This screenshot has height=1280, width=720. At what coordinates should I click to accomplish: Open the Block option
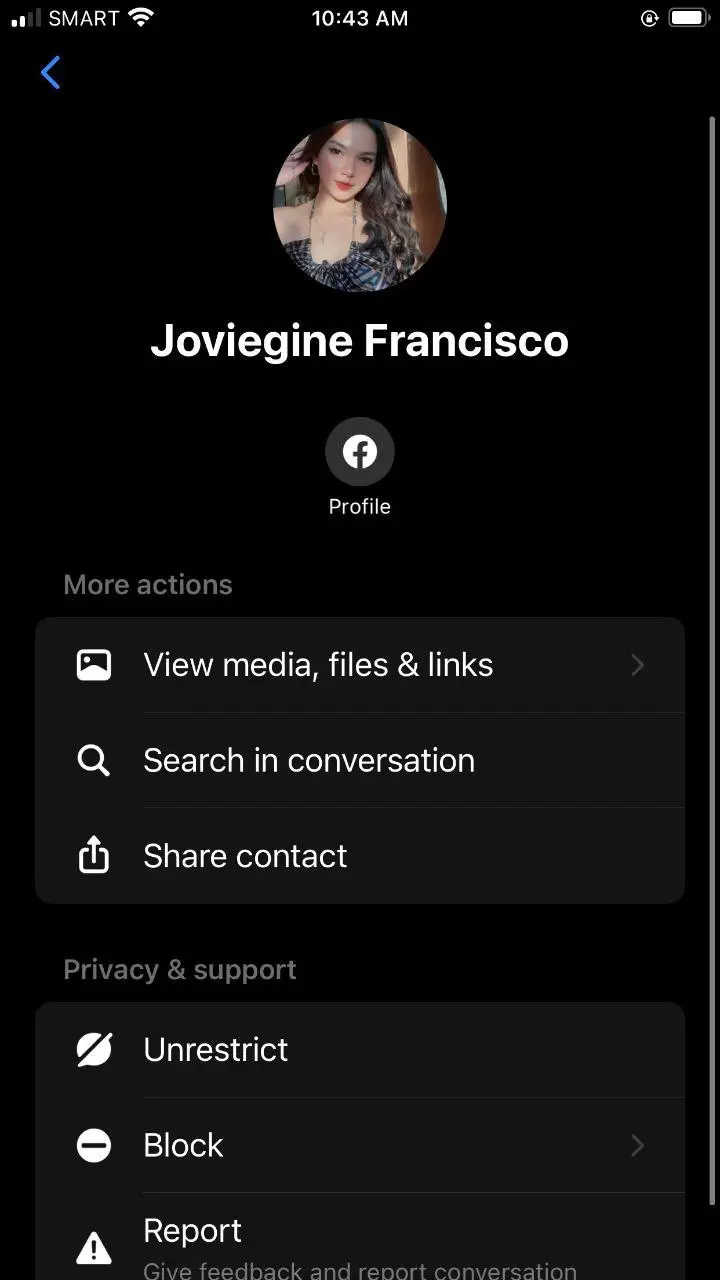[x=360, y=1145]
